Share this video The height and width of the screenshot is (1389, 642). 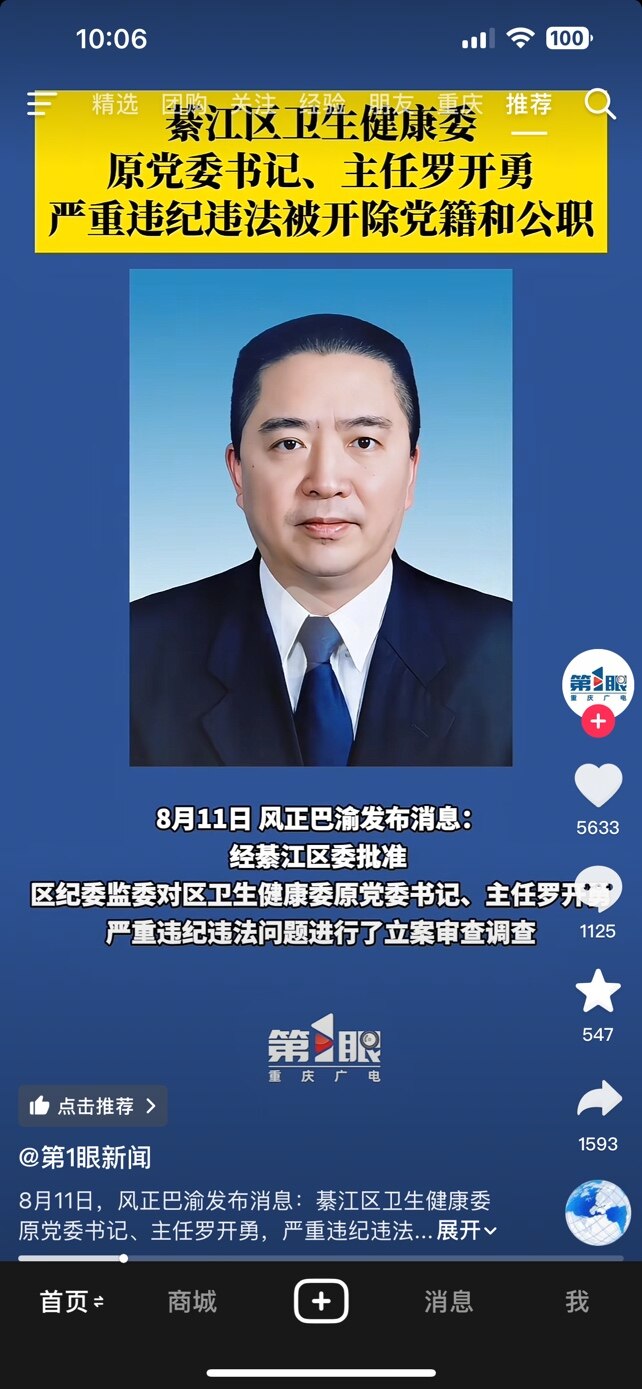pos(598,1101)
